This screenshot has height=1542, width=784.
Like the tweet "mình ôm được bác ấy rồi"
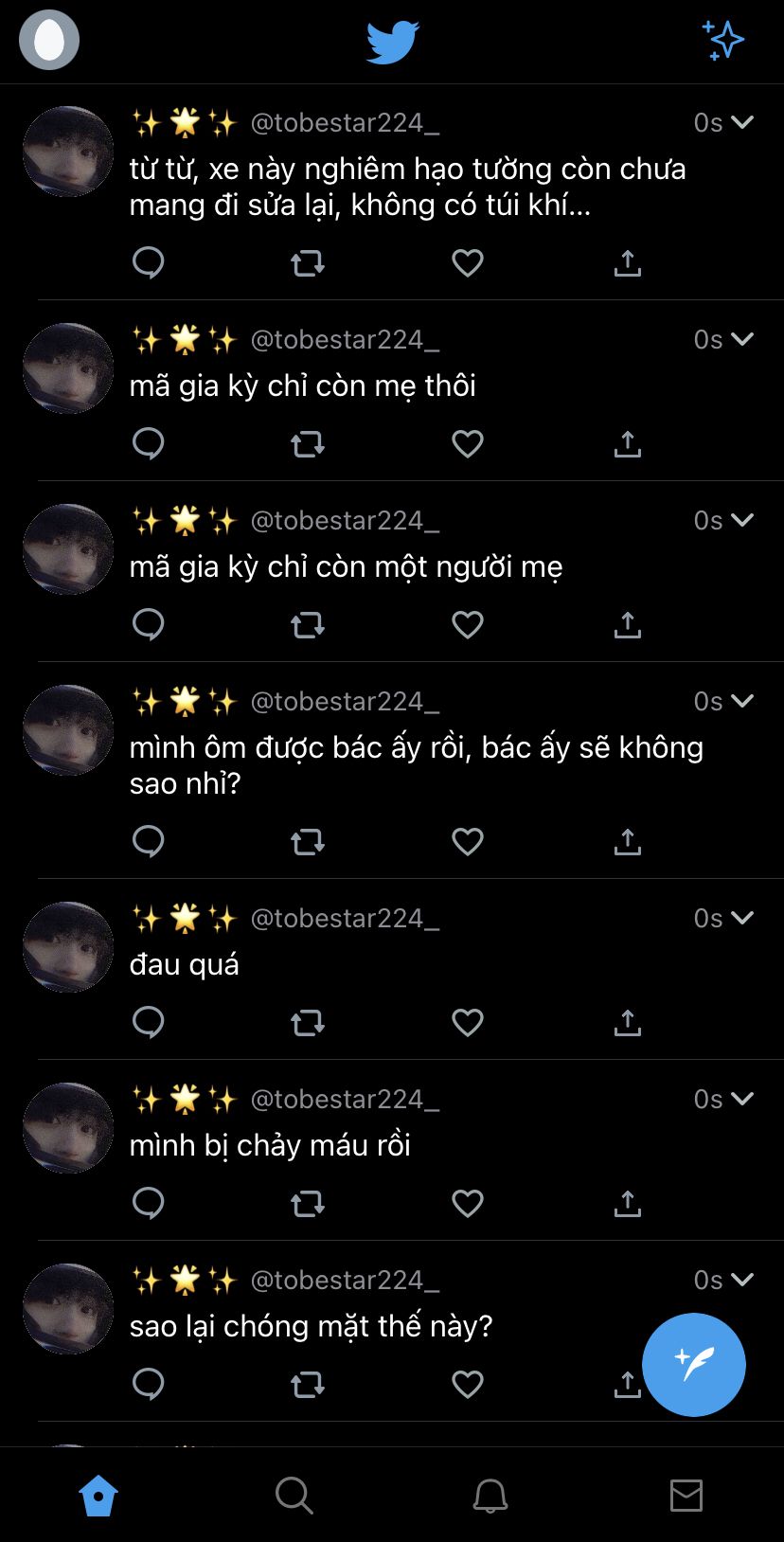[467, 841]
